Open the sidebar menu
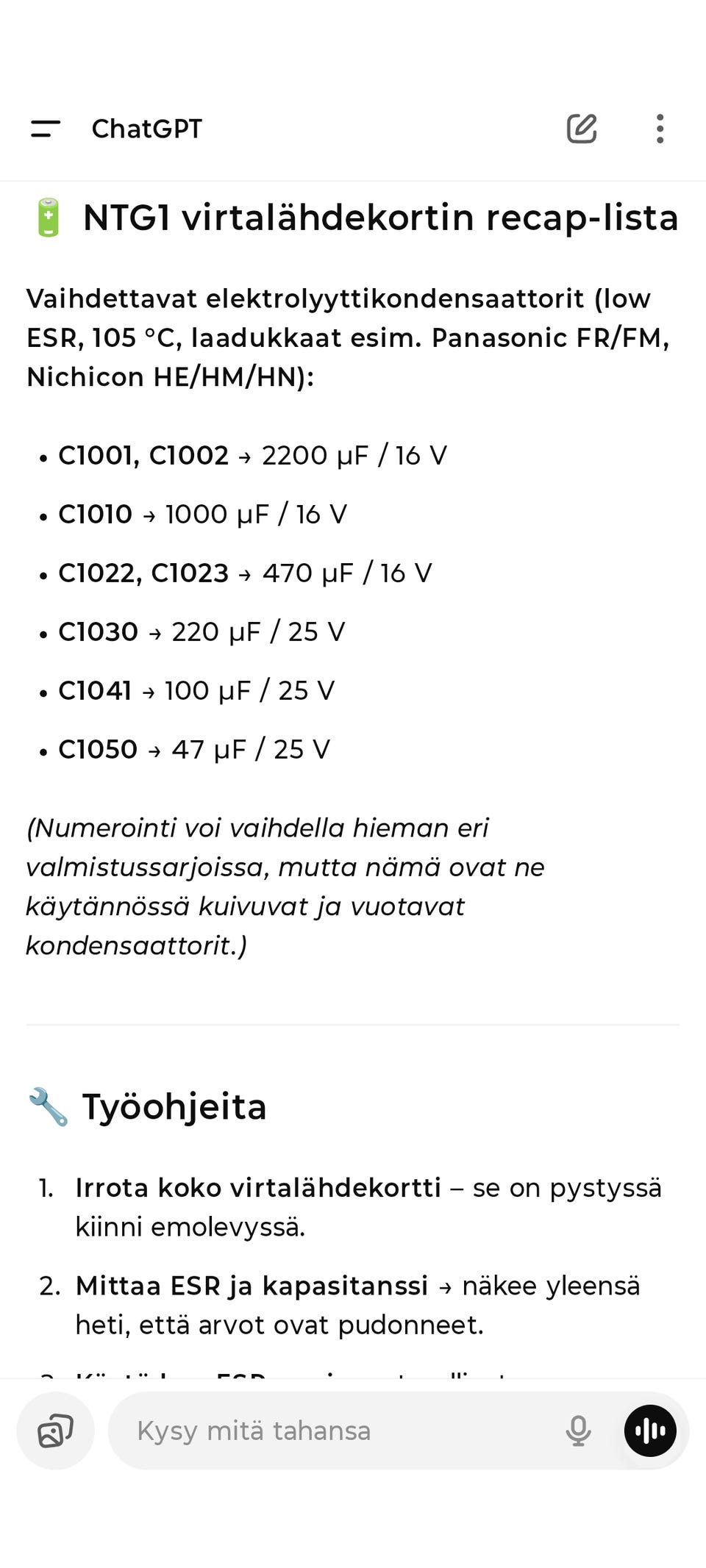This screenshot has width=706, height=1568. click(x=46, y=129)
